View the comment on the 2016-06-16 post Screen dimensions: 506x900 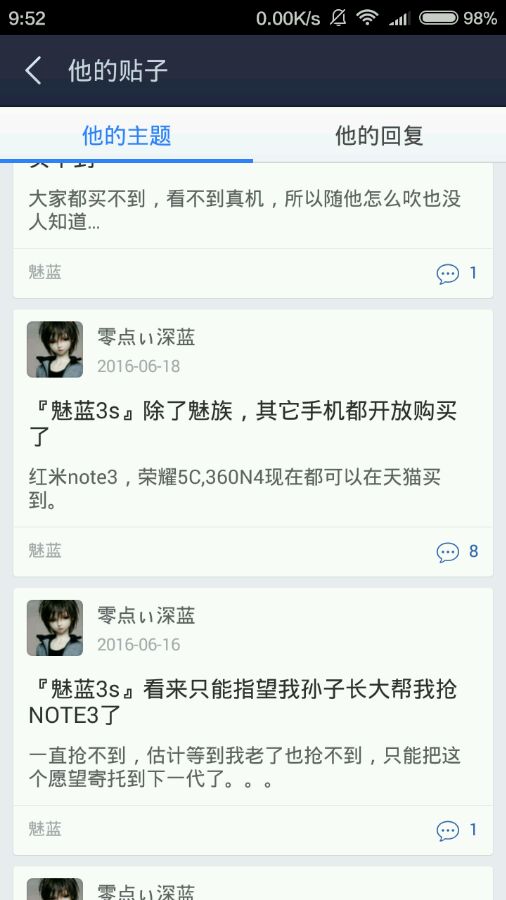(457, 830)
